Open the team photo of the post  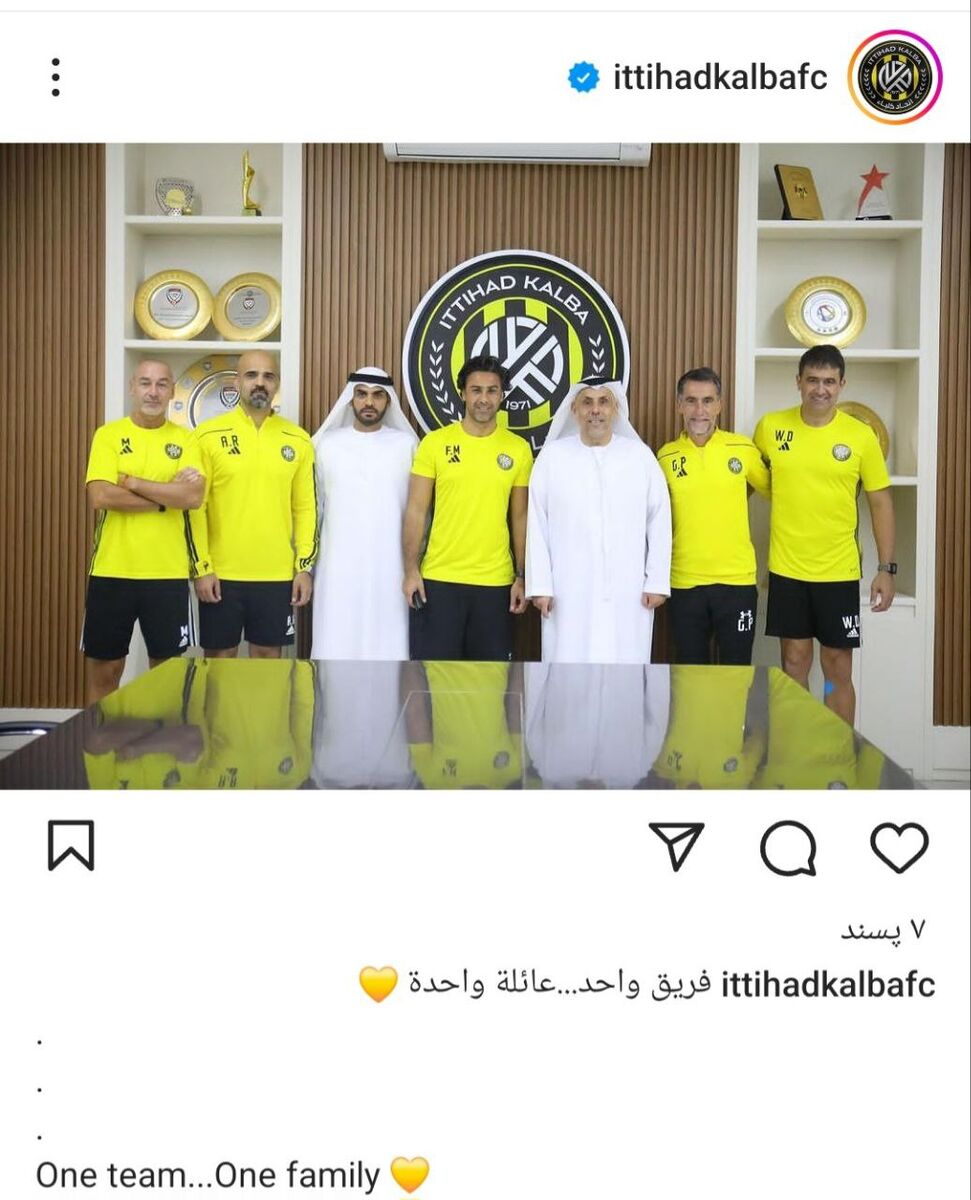tap(485, 465)
